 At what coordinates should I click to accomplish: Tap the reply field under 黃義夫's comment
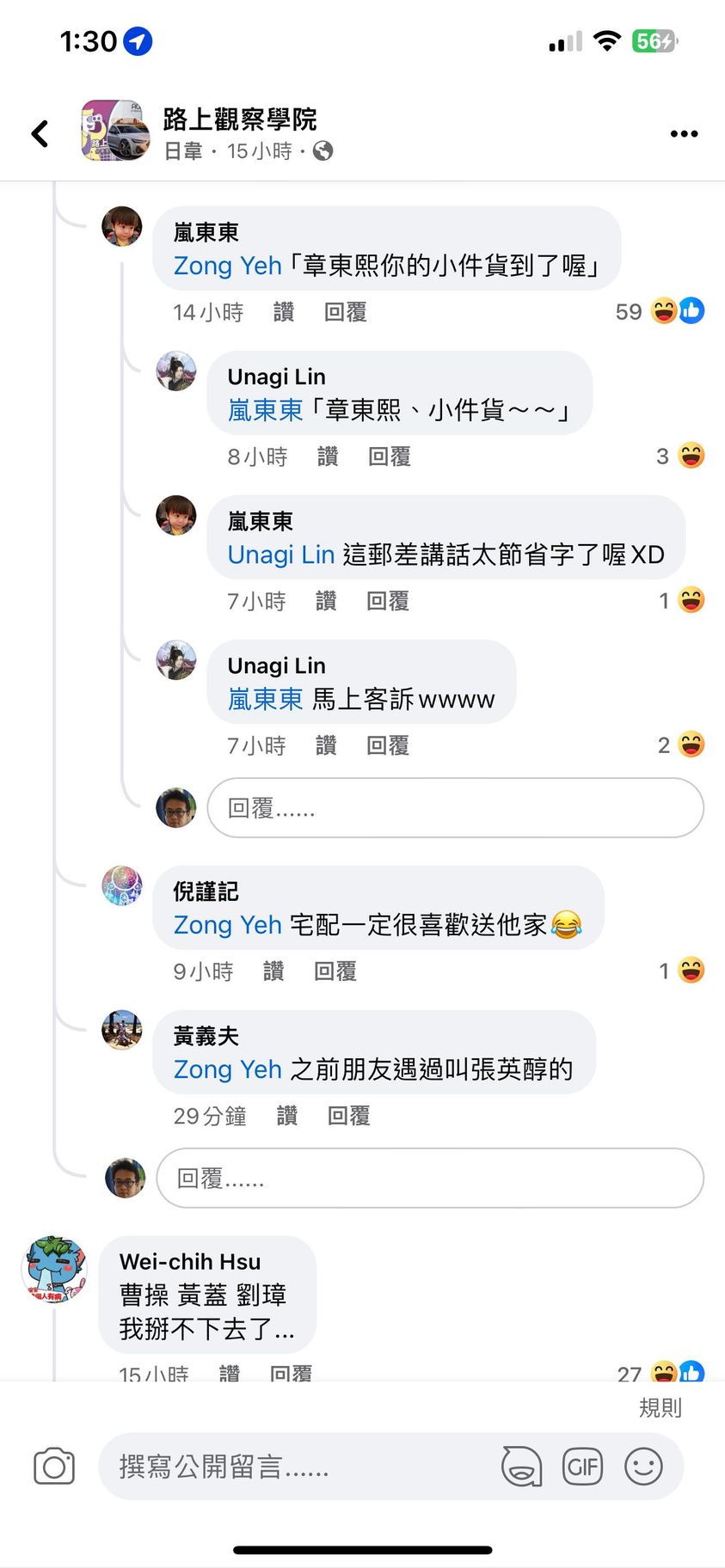429,1178
